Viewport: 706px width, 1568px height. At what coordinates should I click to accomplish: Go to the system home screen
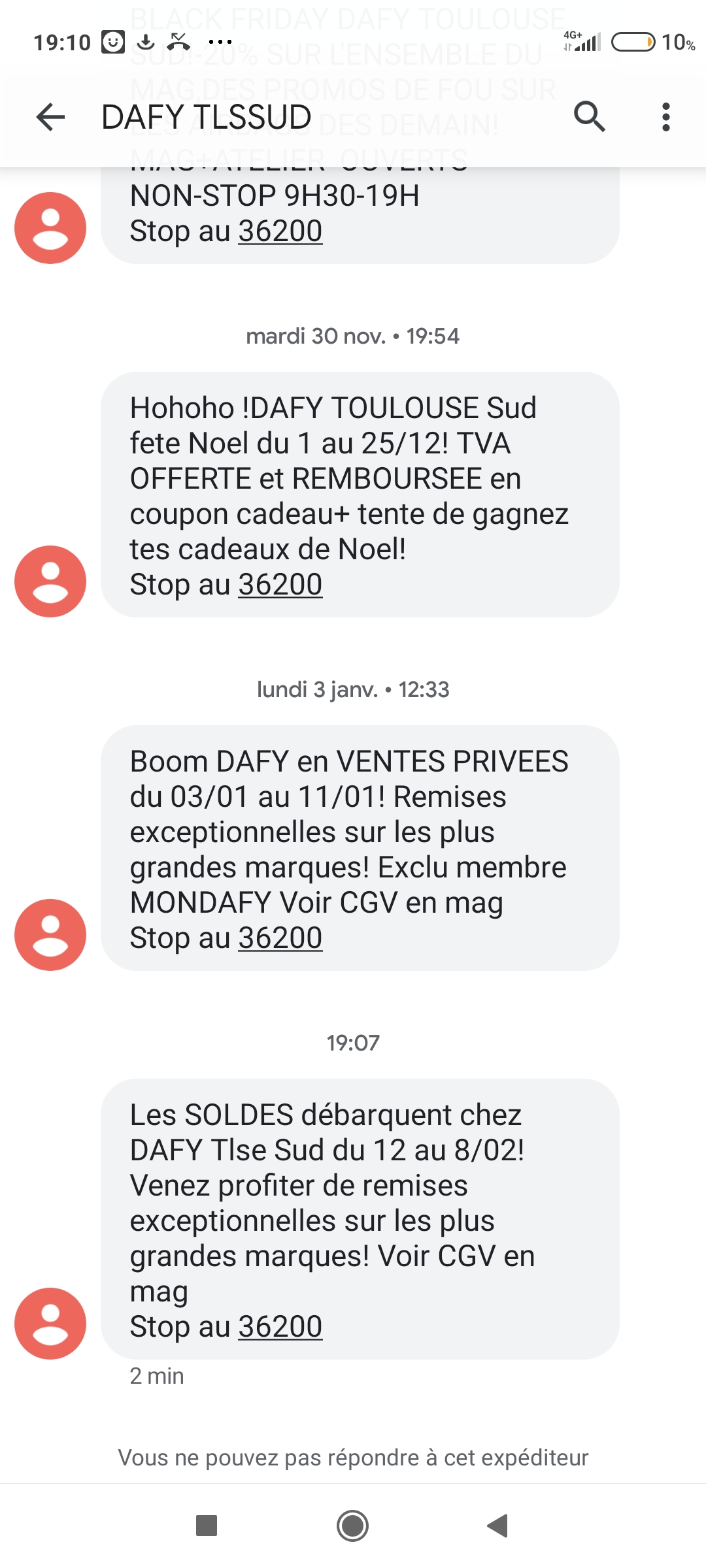[353, 1526]
